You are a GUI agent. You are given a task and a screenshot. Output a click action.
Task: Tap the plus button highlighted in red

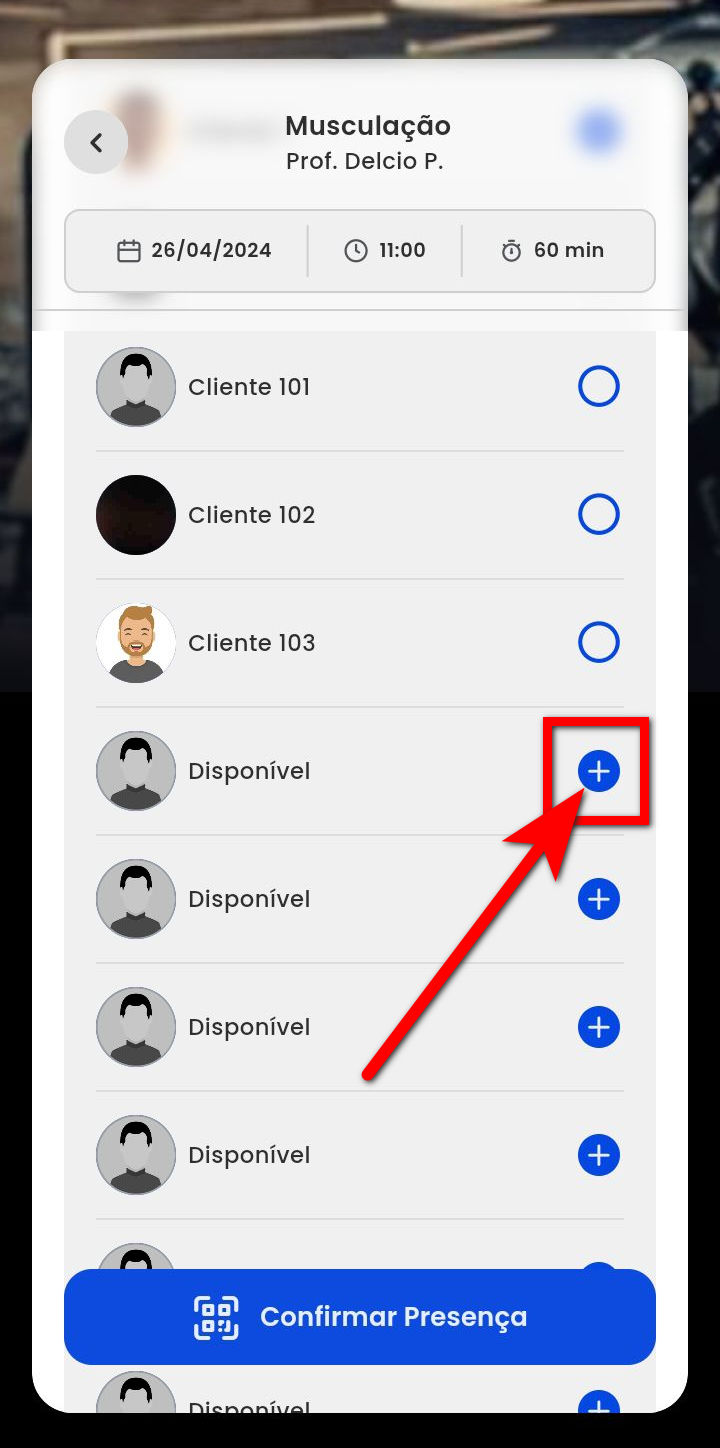[x=598, y=771]
